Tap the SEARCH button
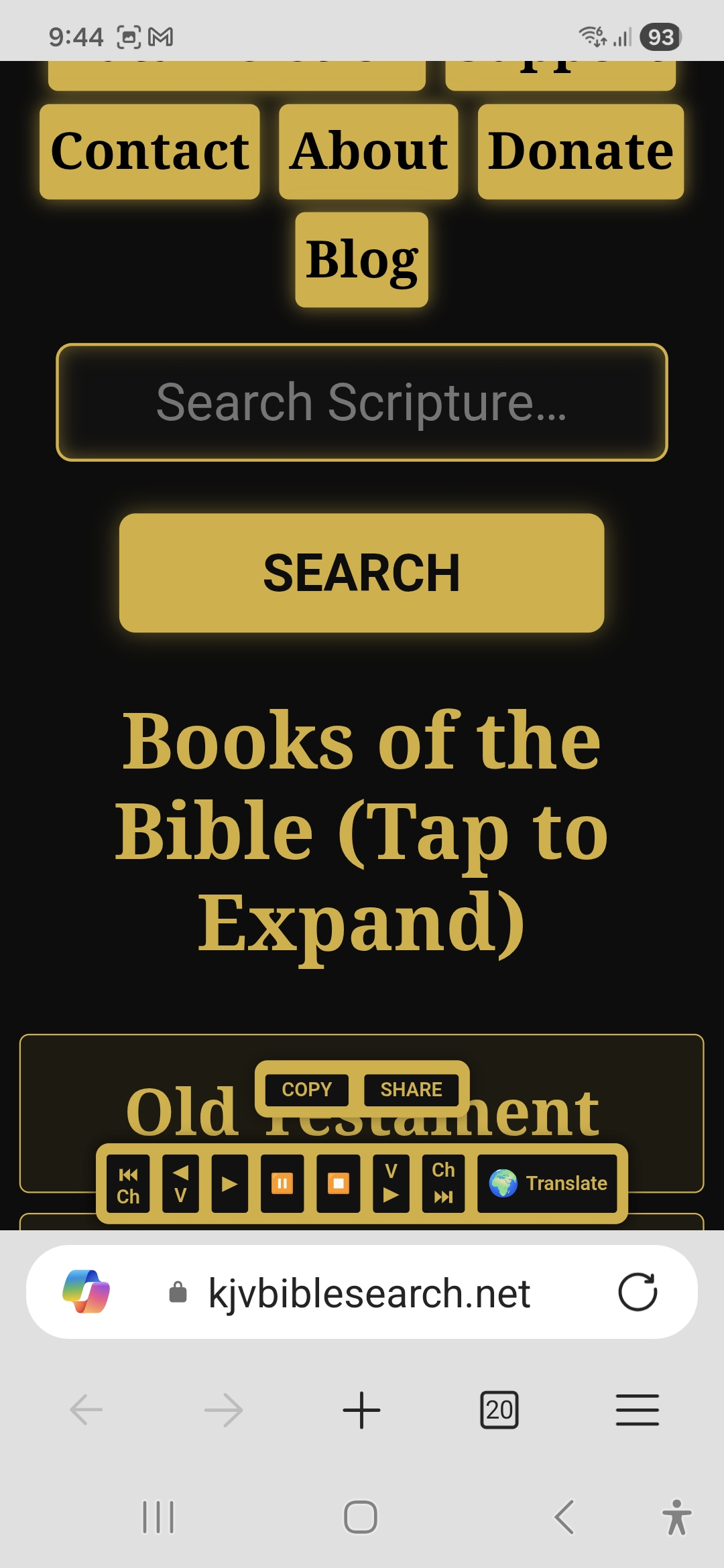 (x=361, y=573)
